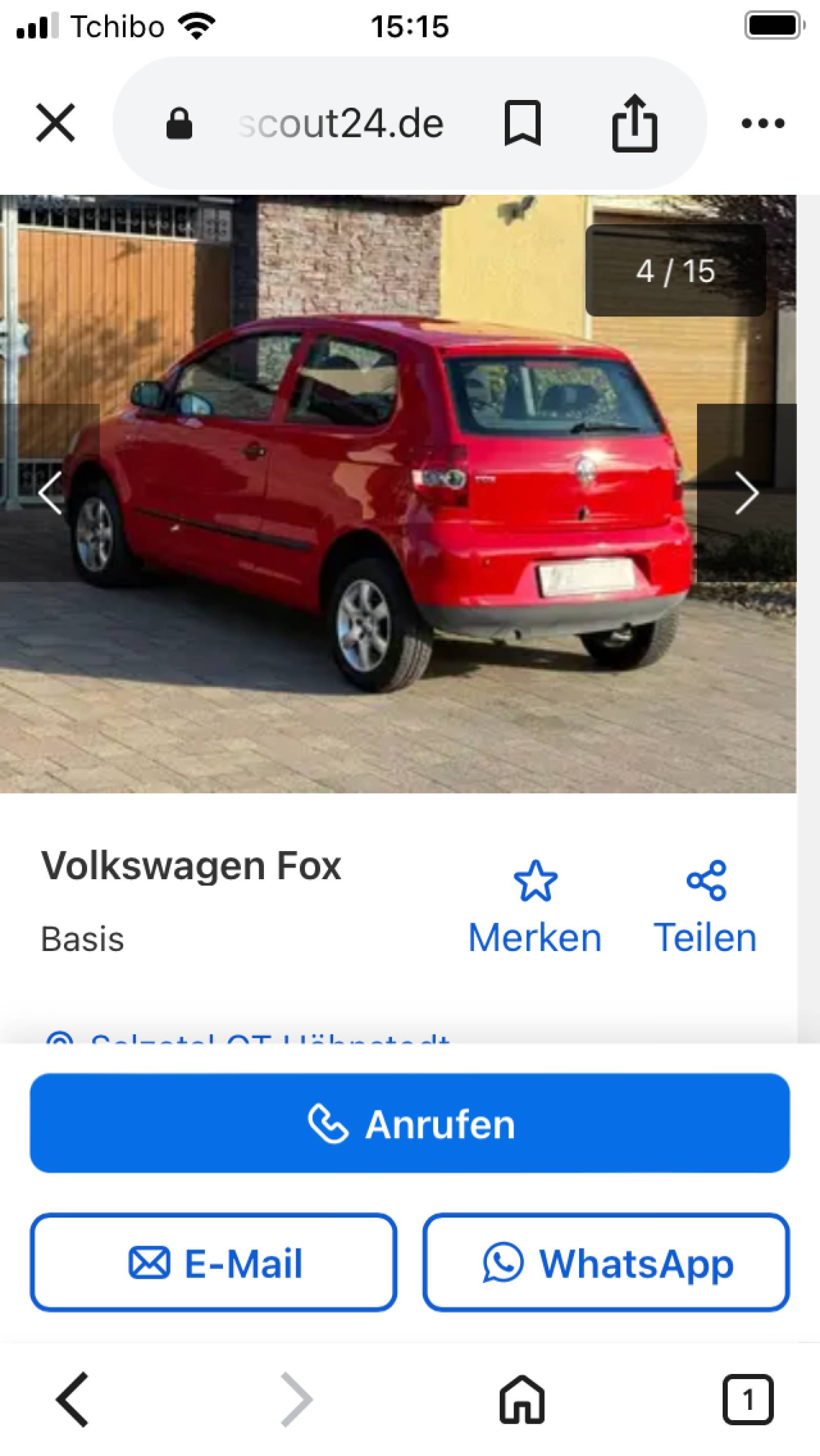Bookmark this page in the browser
The image size is (820, 1456).
coord(522,123)
